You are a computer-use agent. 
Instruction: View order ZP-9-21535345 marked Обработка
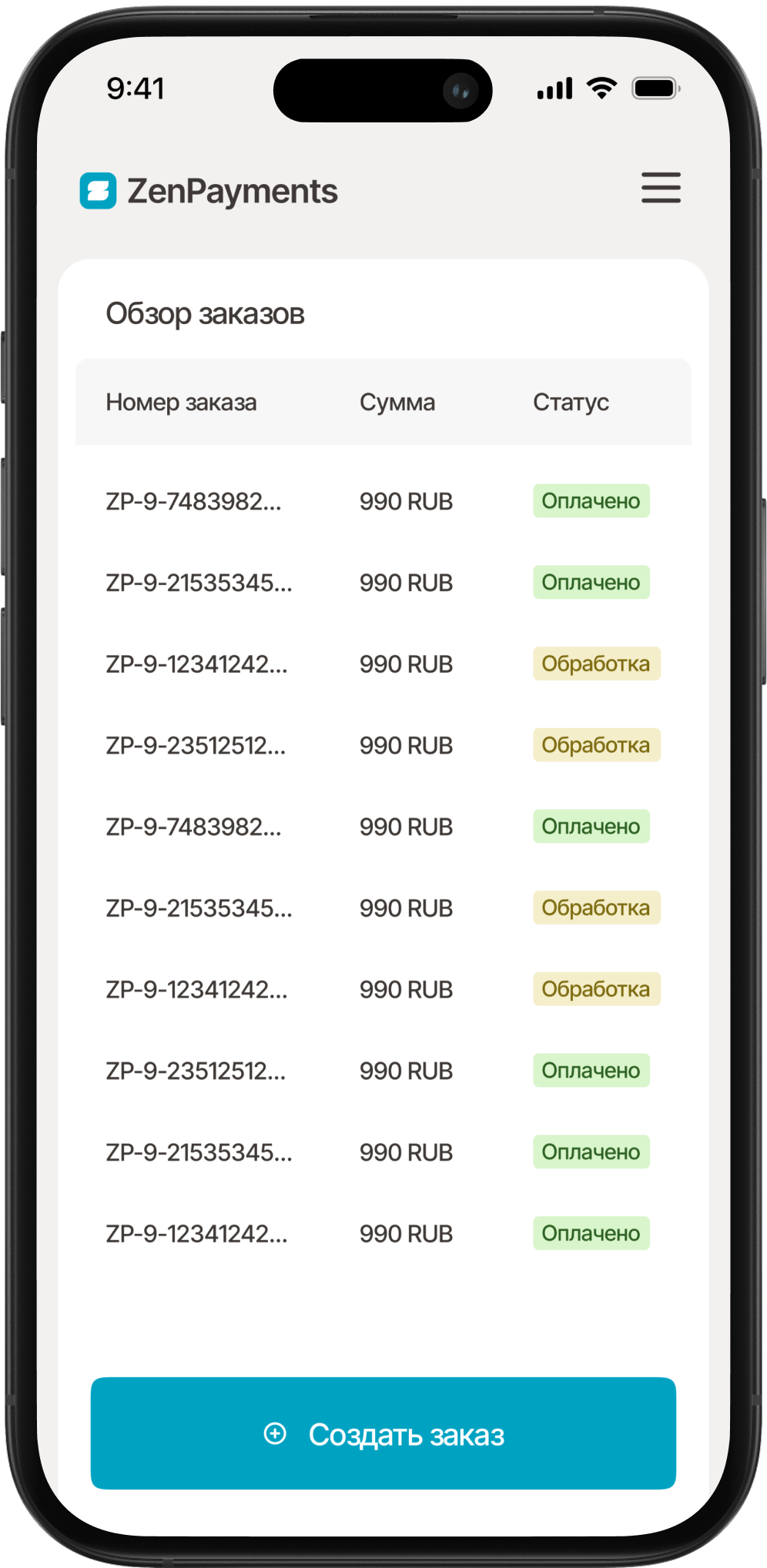click(199, 908)
